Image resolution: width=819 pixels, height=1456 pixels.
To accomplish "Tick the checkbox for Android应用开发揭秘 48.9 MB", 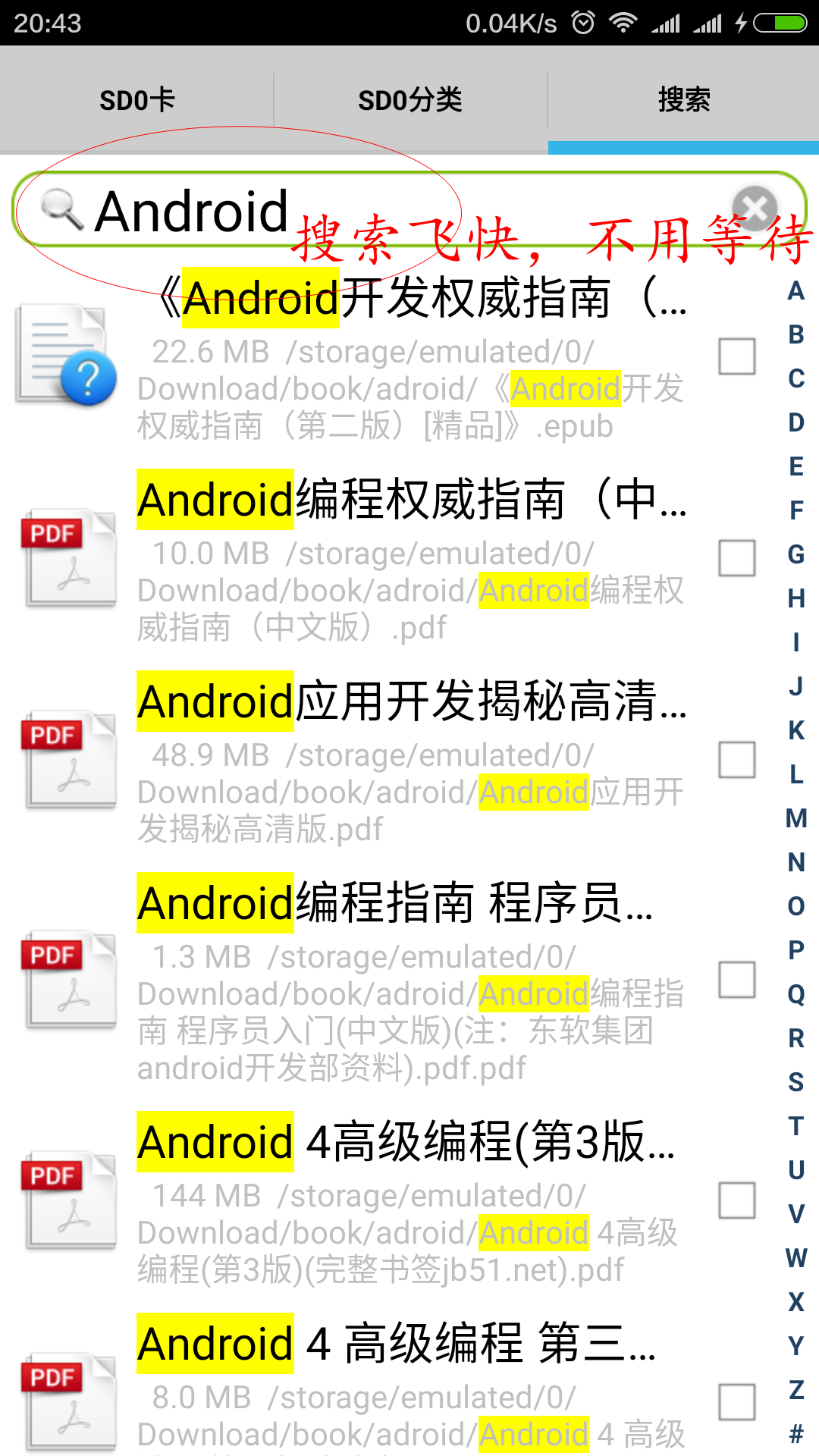I will pyautogui.click(x=736, y=760).
